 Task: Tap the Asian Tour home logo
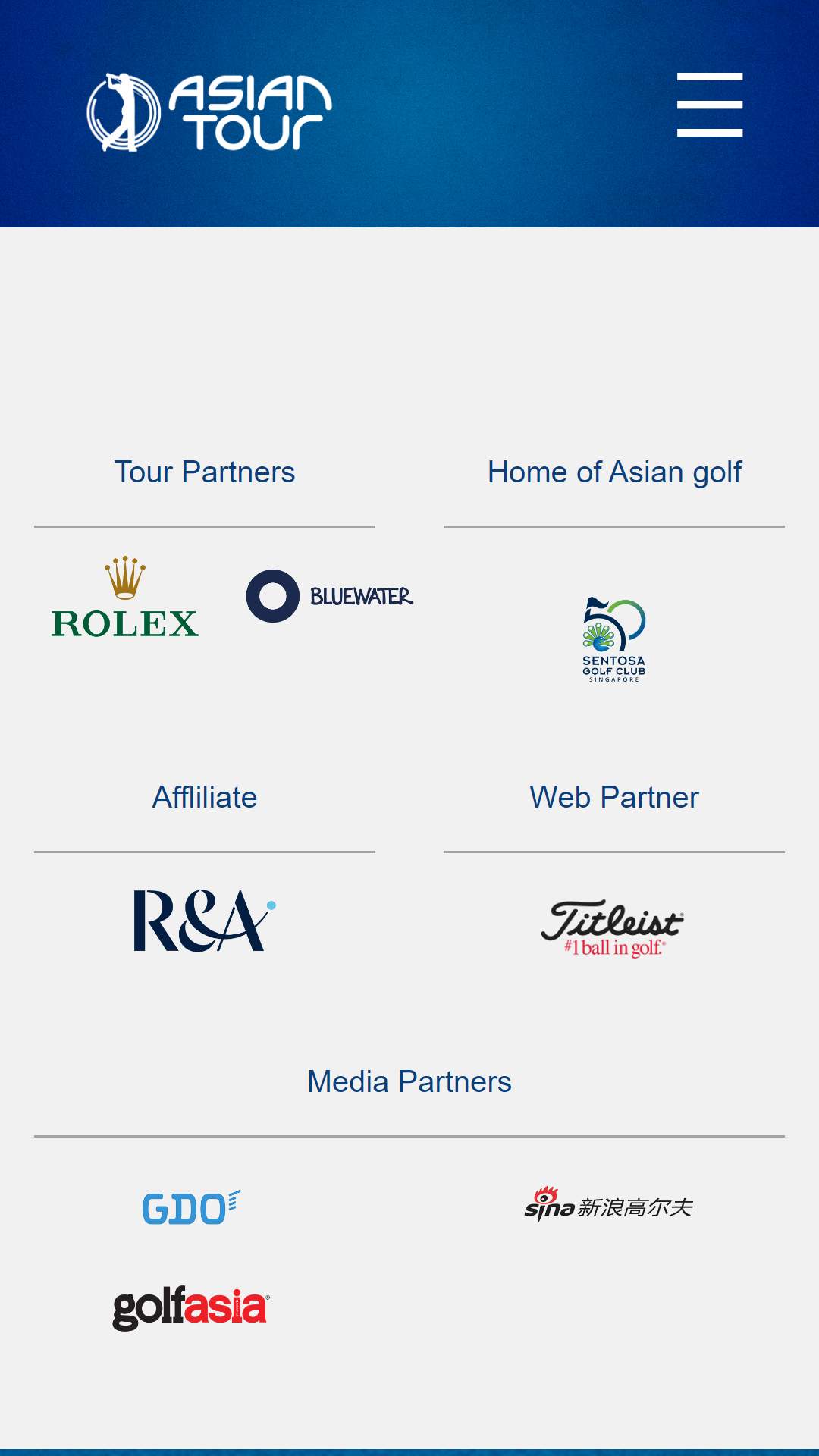(x=209, y=112)
